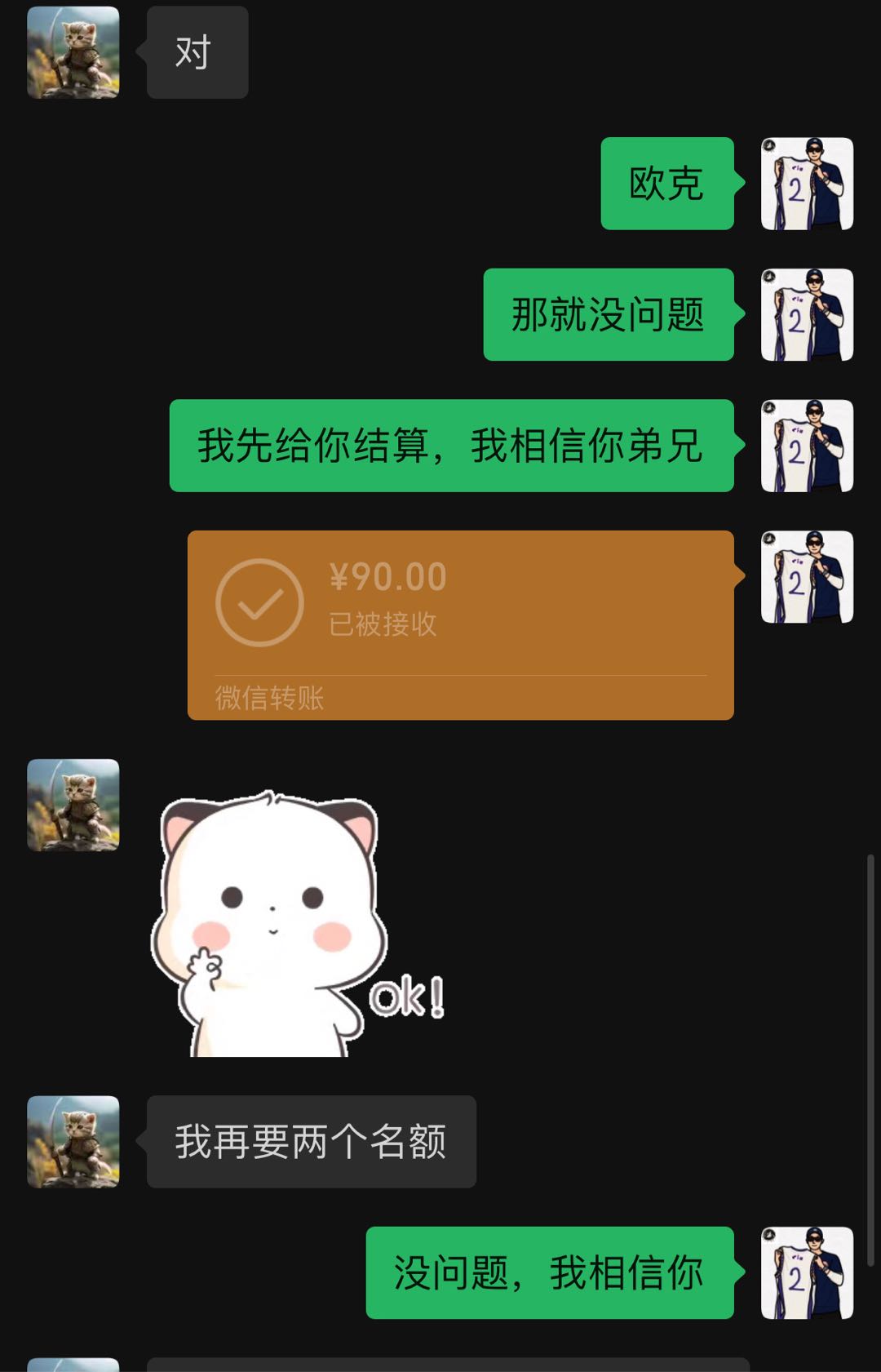Tap avatar beside "那就没问题" message

[807, 315]
